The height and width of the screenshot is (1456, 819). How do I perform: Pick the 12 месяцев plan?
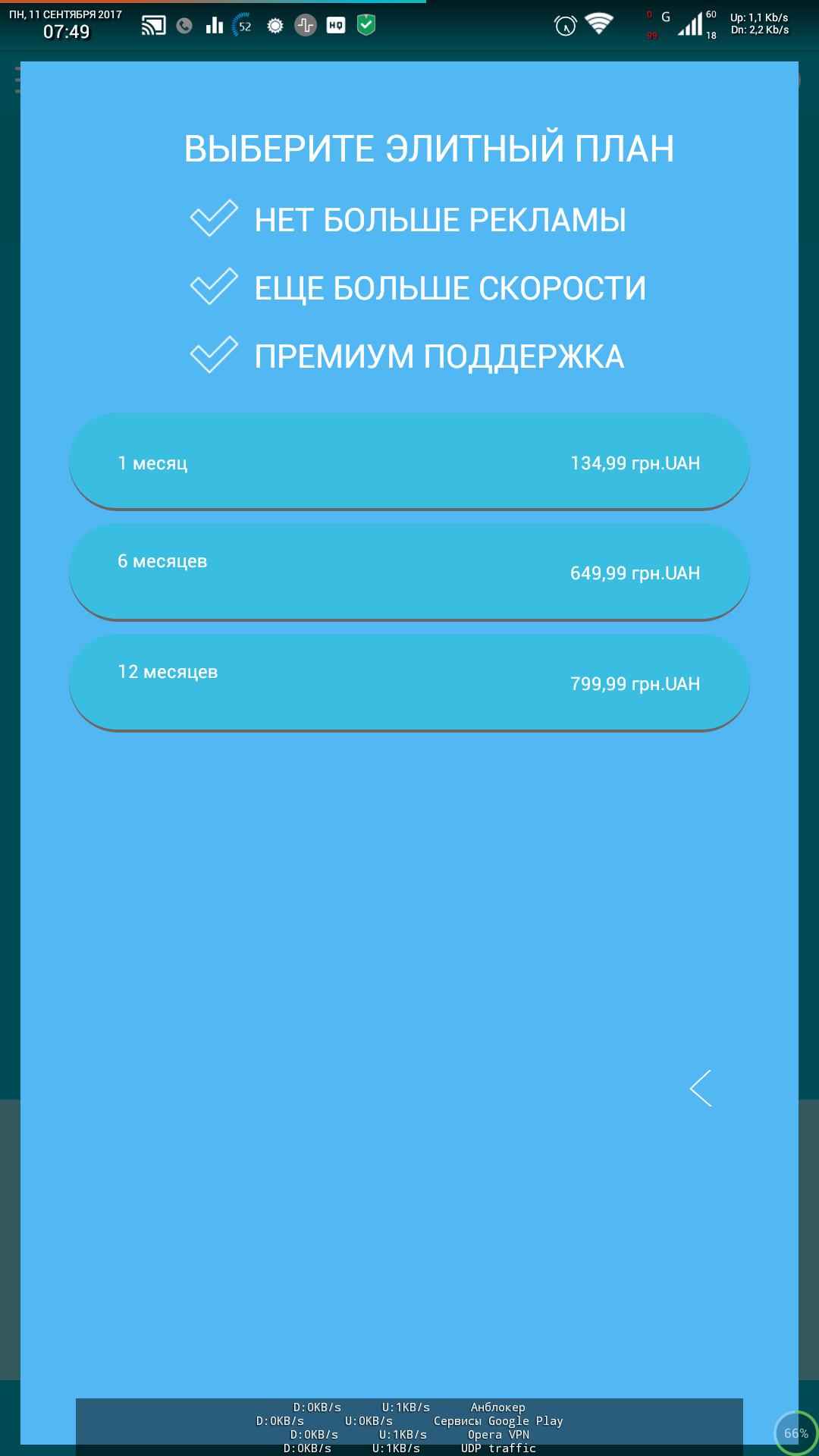coord(409,682)
